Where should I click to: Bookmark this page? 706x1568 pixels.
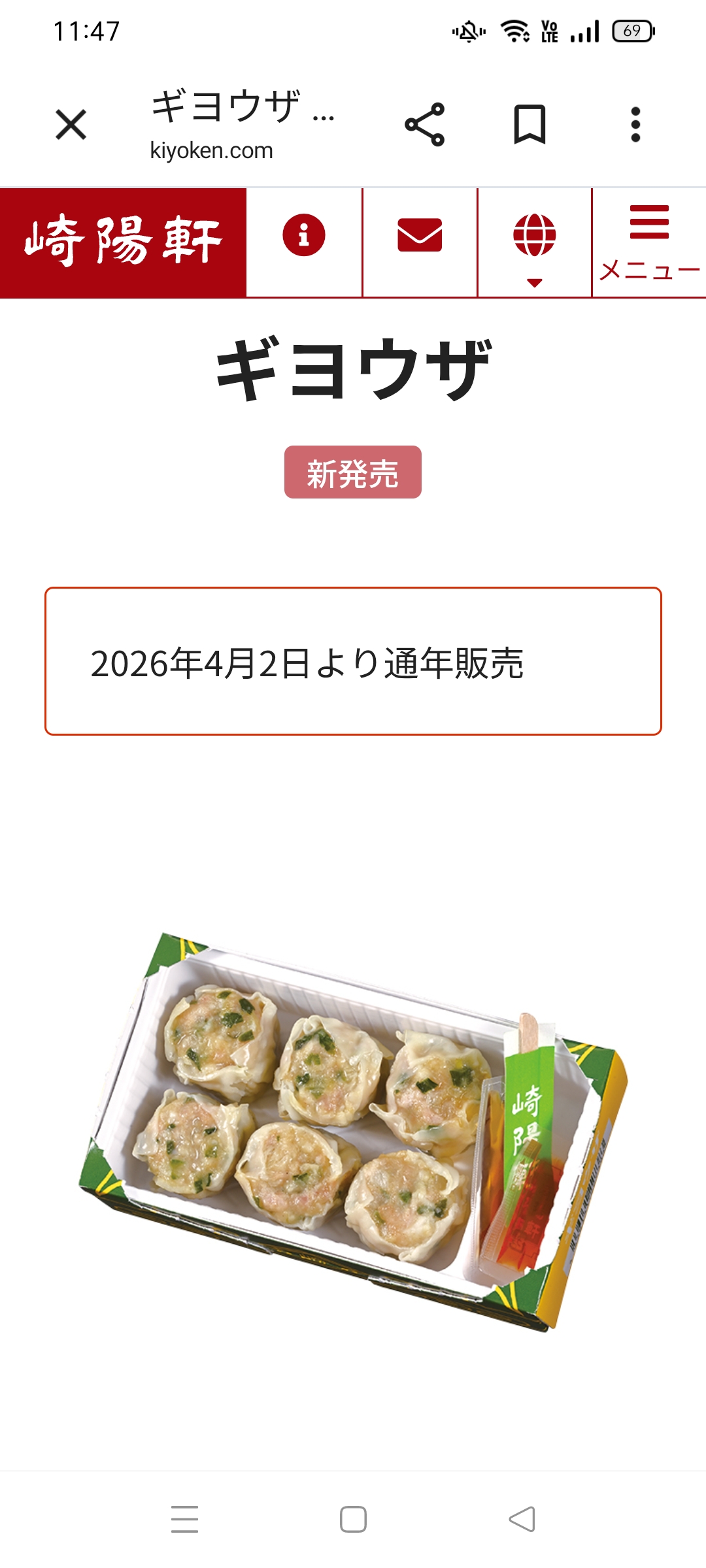point(529,124)
